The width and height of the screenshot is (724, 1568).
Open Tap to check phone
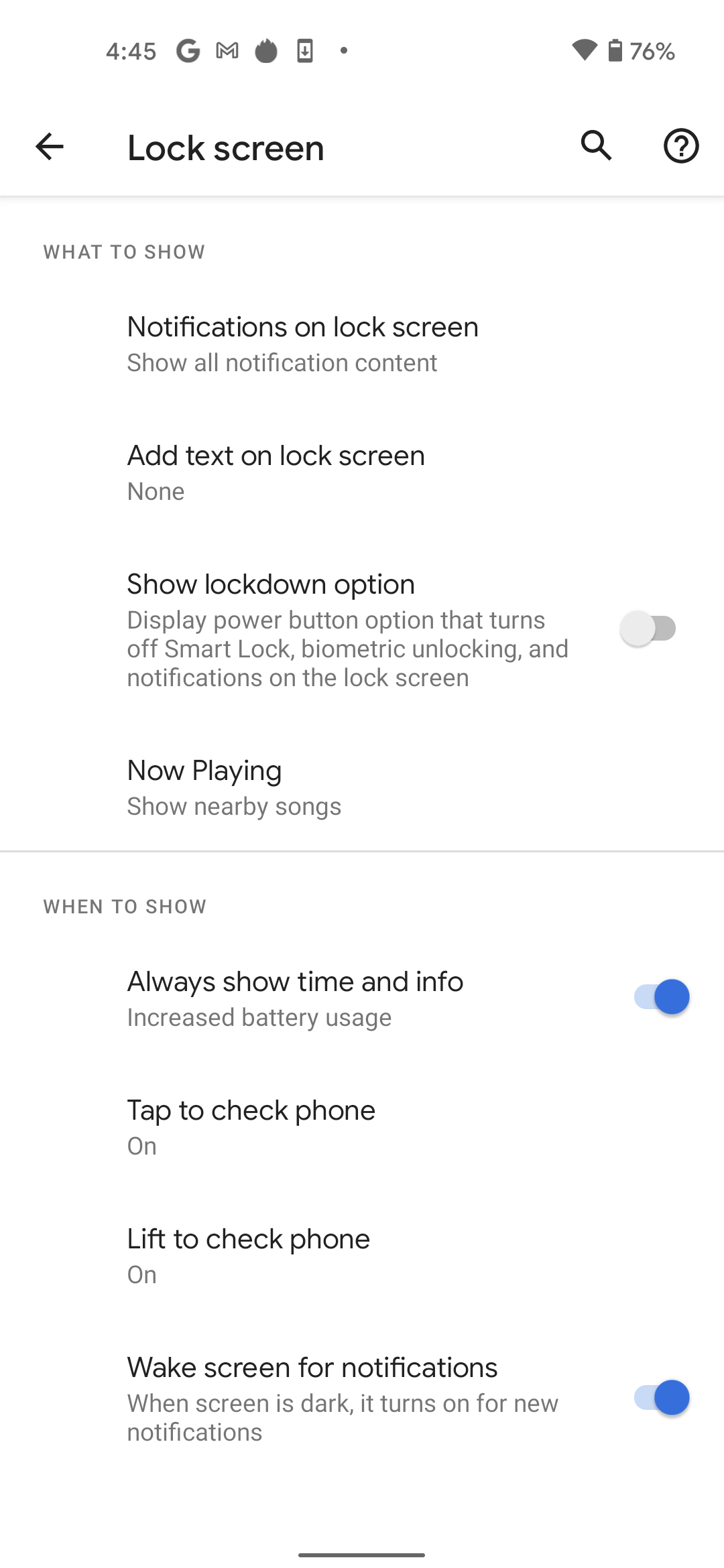[x=362, y=1128]
